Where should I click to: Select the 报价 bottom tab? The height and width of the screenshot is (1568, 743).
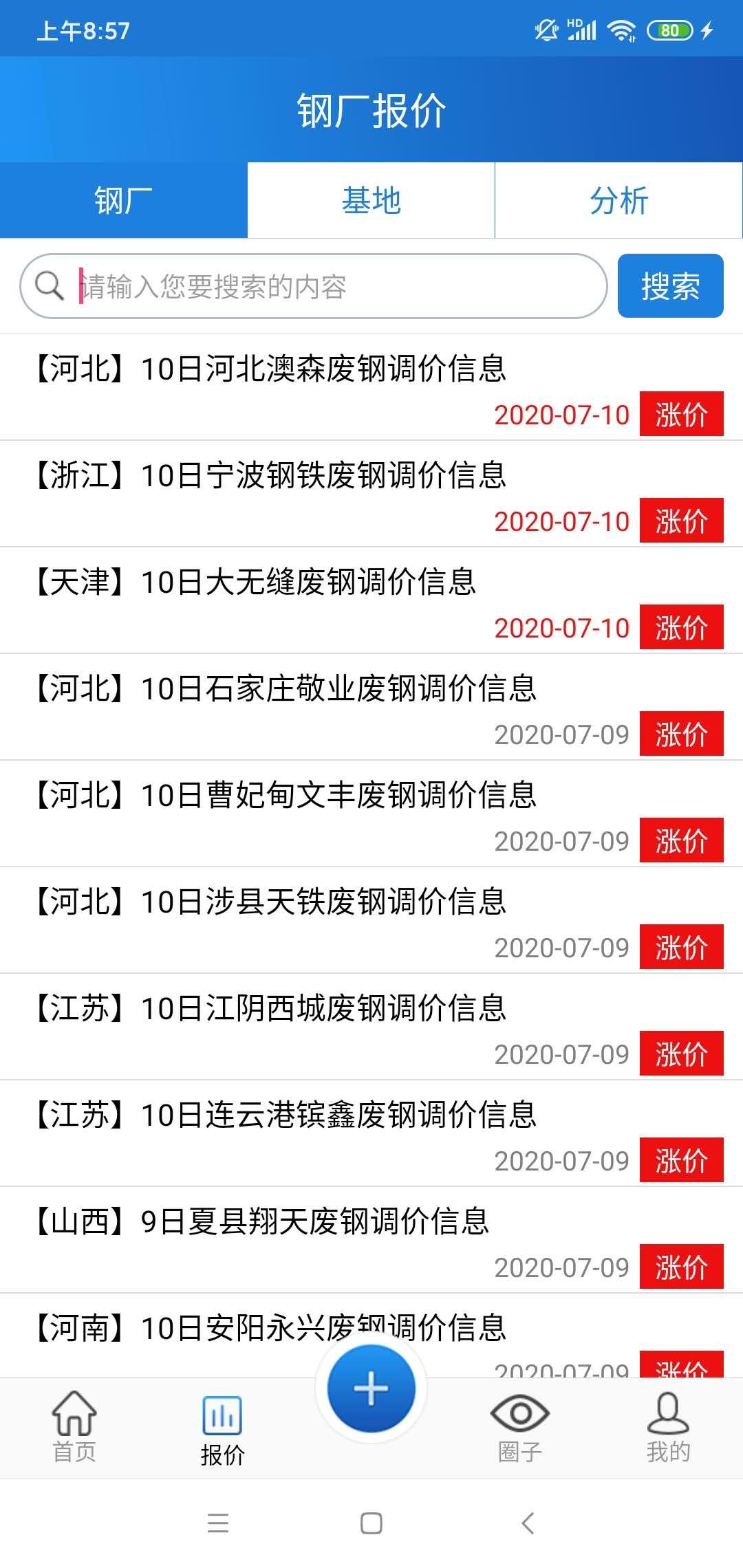pyautogui.click(x=222, y=1428)
